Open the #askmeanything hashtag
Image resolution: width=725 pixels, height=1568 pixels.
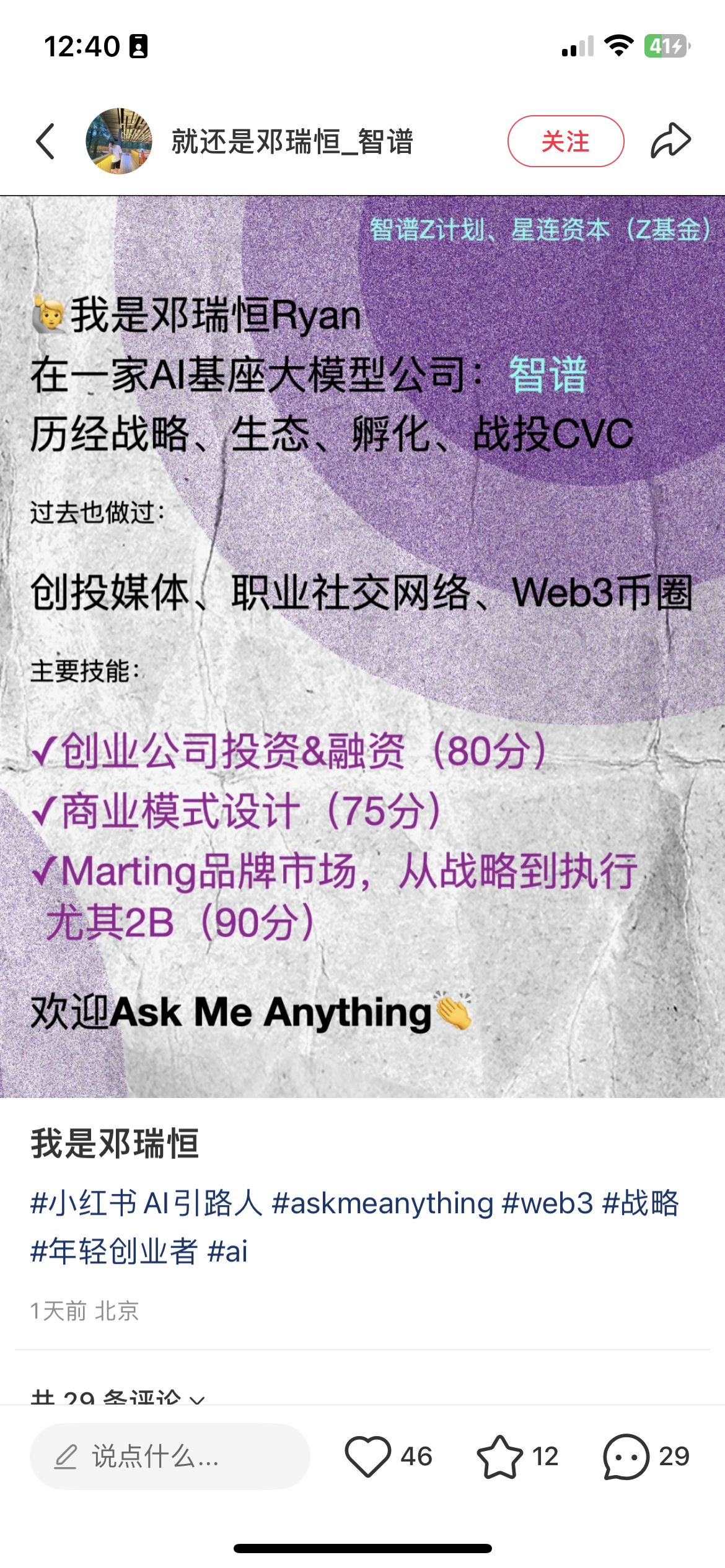pyautogui.click(x=382, y=1203)
